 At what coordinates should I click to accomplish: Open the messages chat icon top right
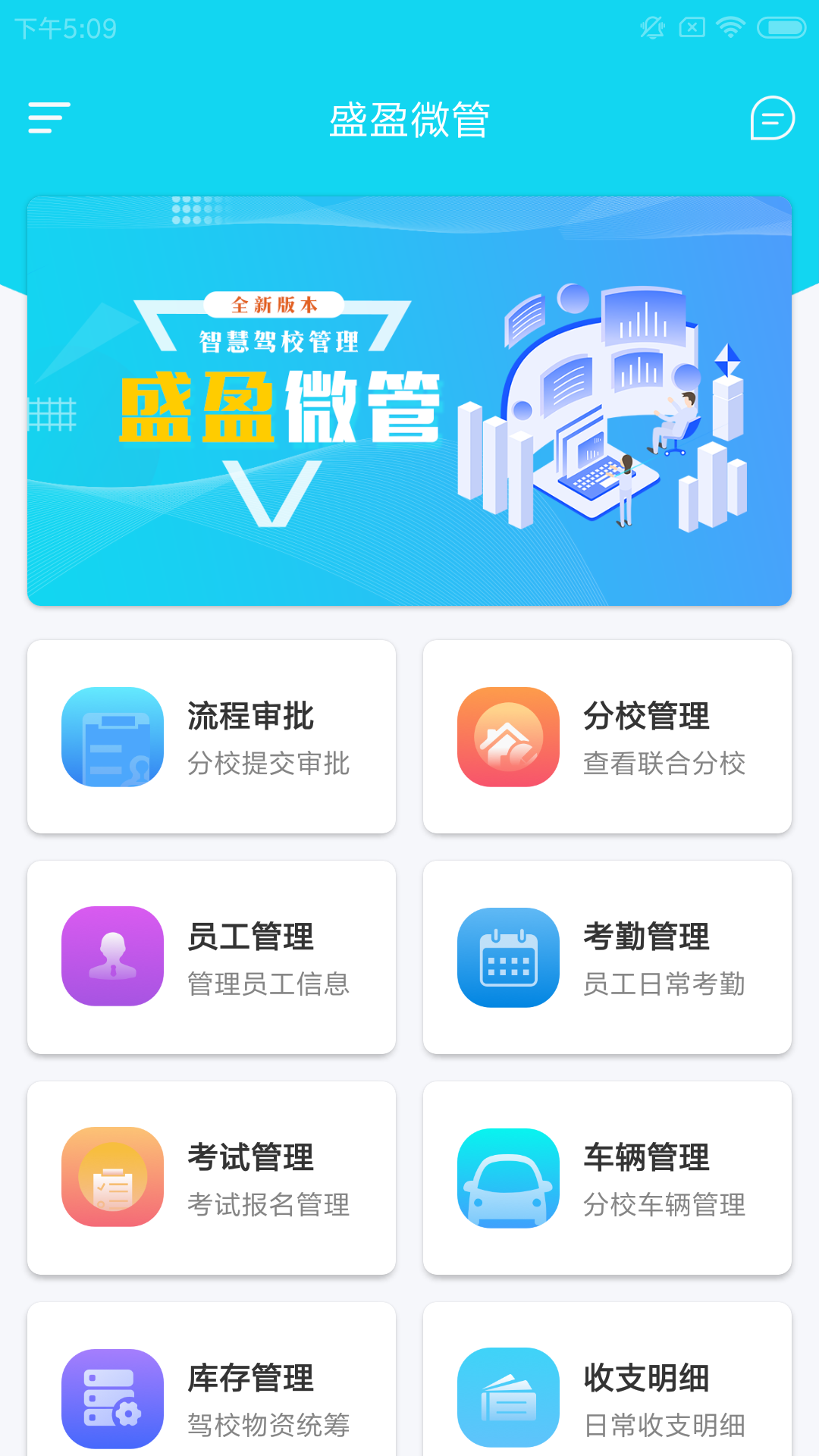(770, 119)
